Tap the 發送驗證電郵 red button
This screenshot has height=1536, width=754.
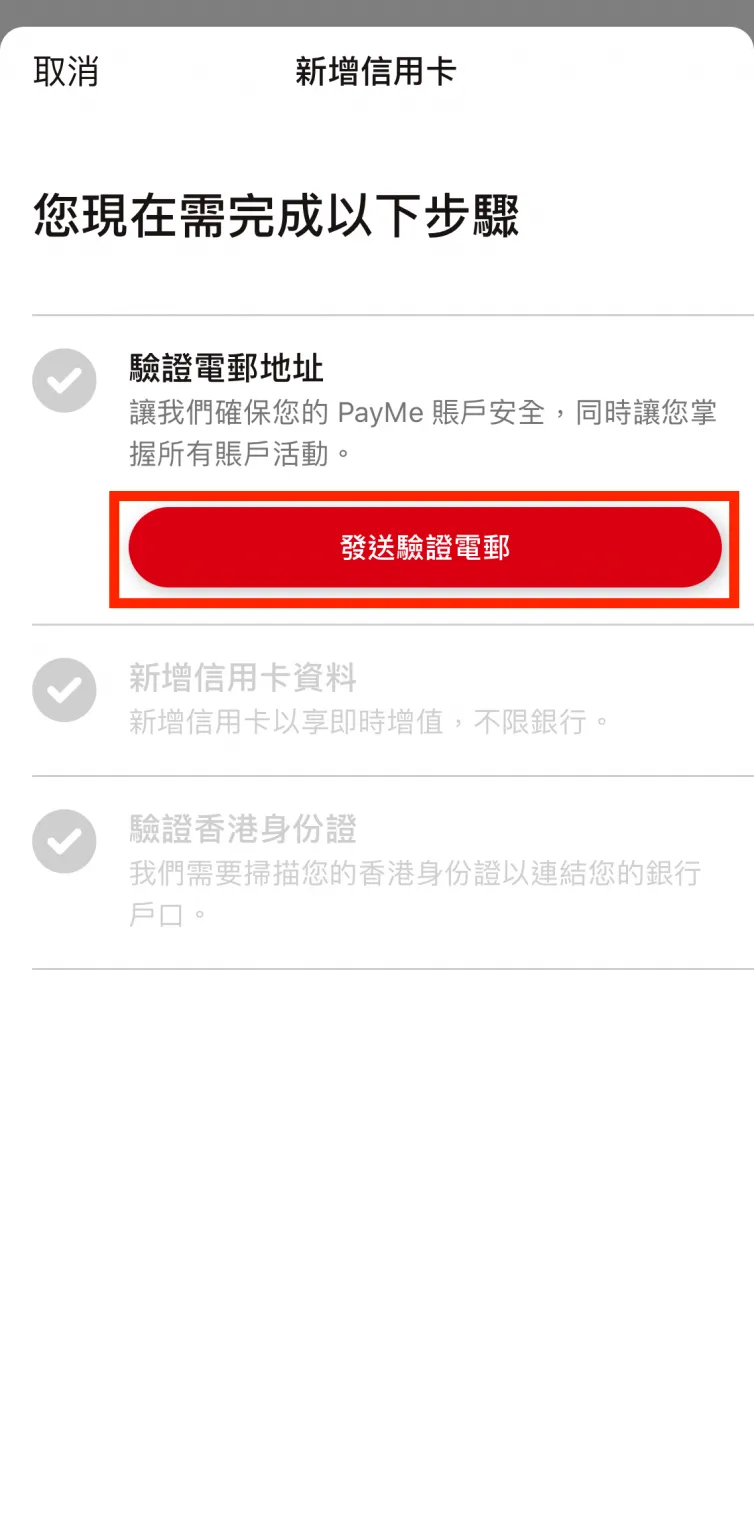click(424, 547)
